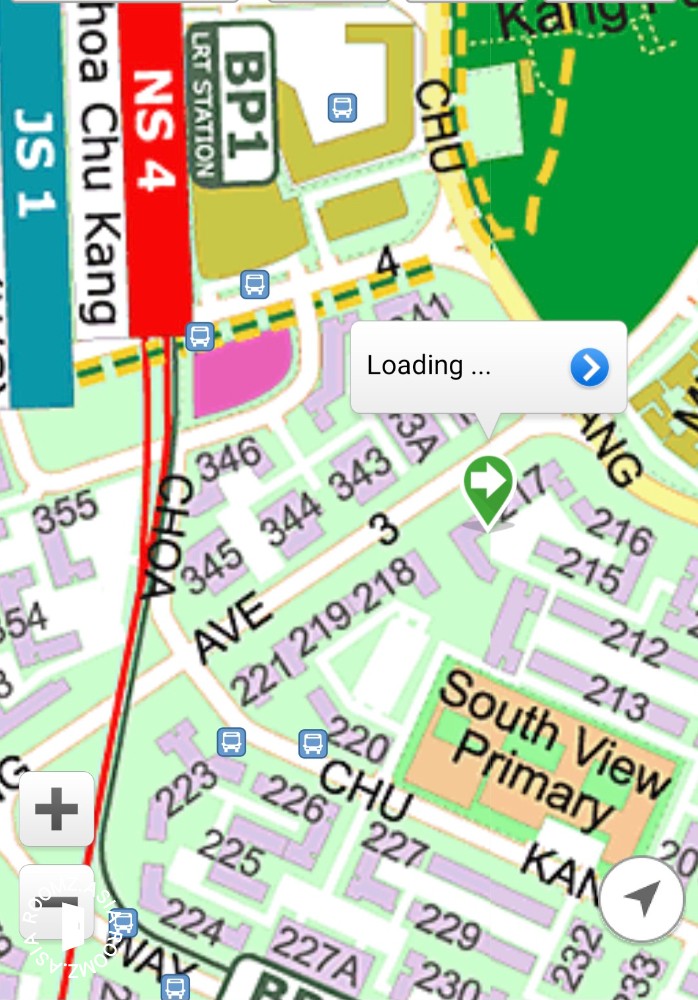
Task: Tap the green location pin marker
Action: (488, 485)
